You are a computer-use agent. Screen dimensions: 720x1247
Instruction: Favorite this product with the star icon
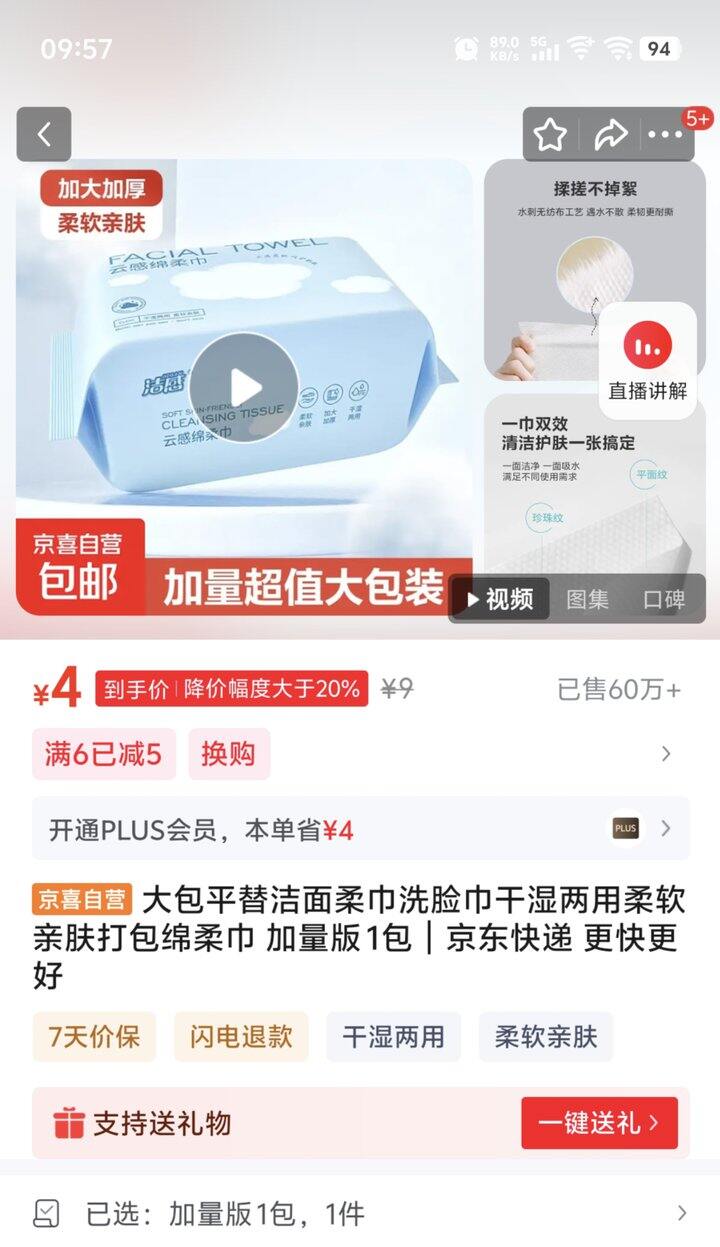pyautogui.click(x=550, y=134)
